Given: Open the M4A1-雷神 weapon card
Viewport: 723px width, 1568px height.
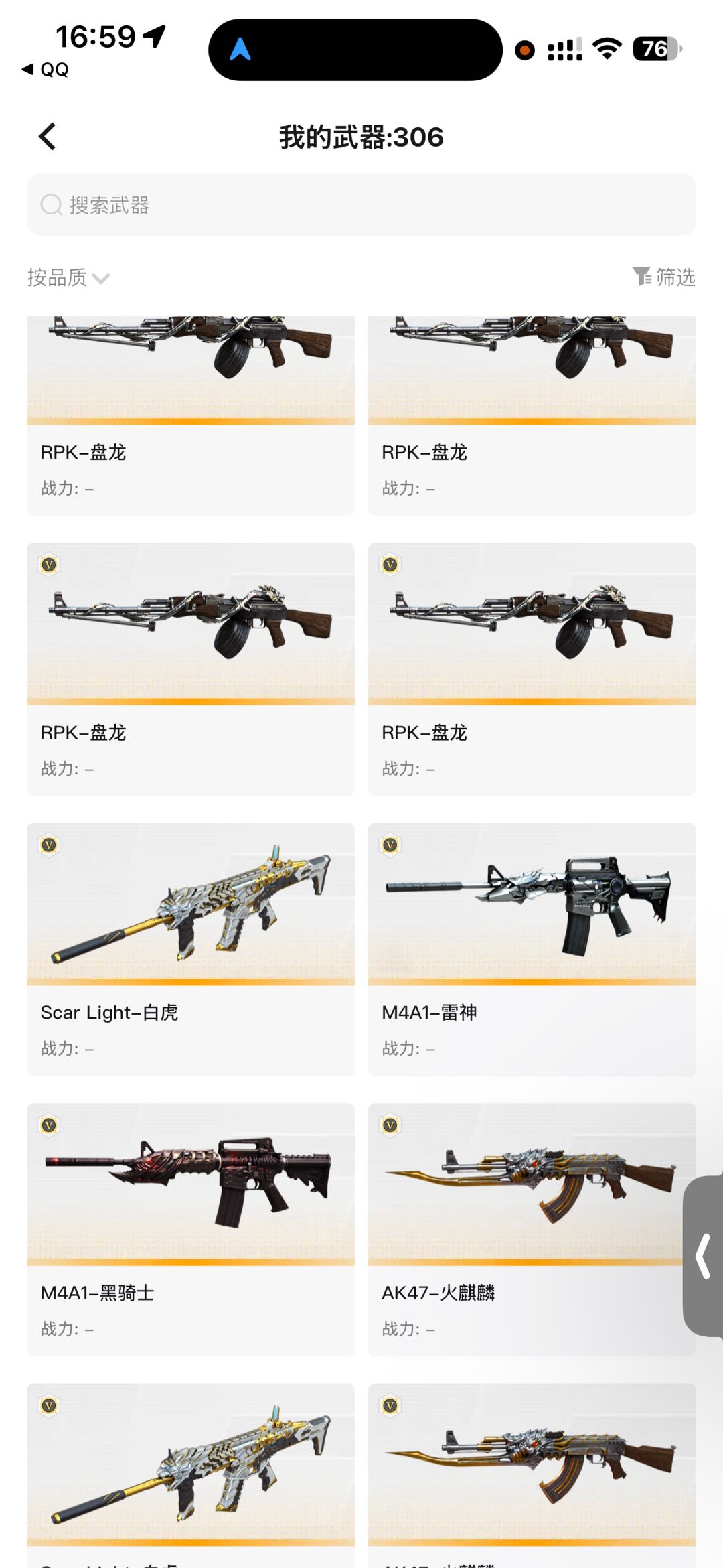Looking at the screenshot, I should coord(532,949).
